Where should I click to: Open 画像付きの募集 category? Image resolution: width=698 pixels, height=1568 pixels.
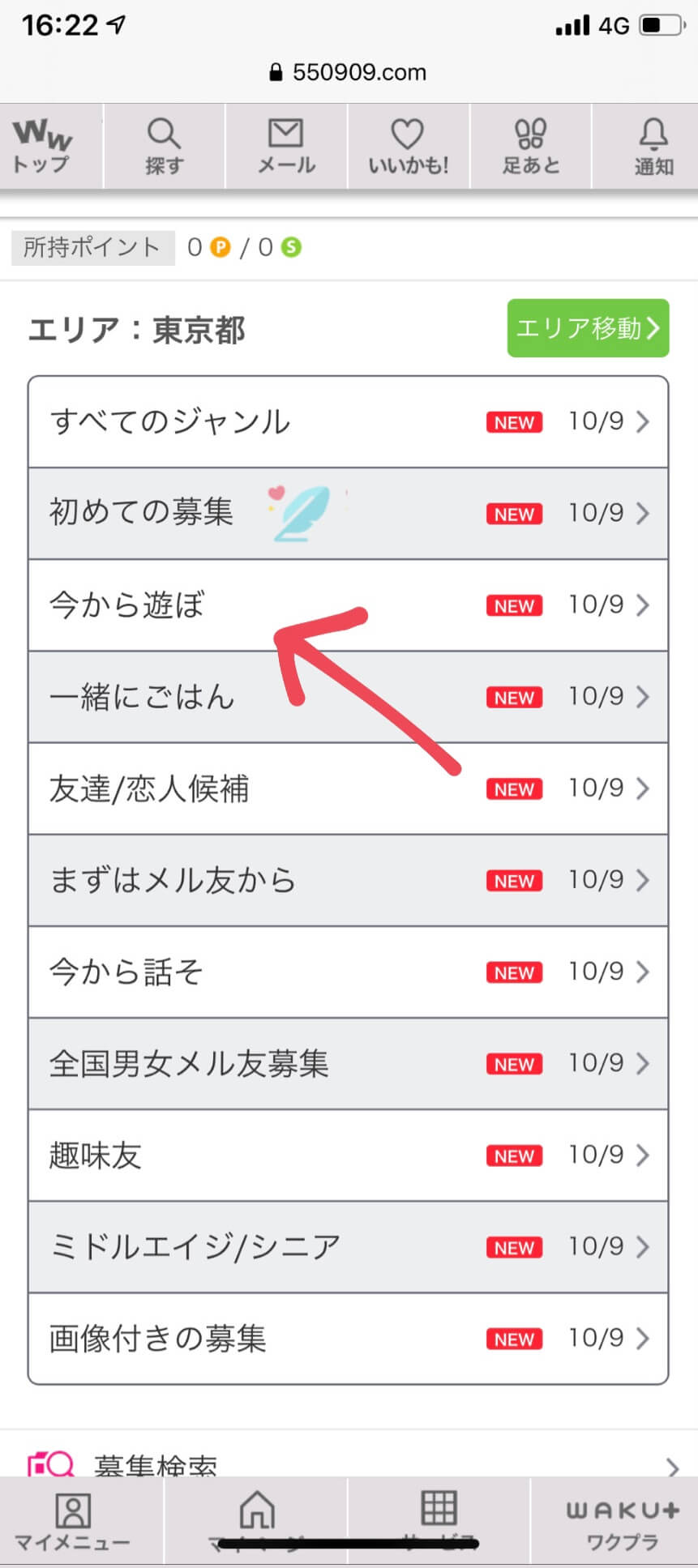coord(349,1339)
